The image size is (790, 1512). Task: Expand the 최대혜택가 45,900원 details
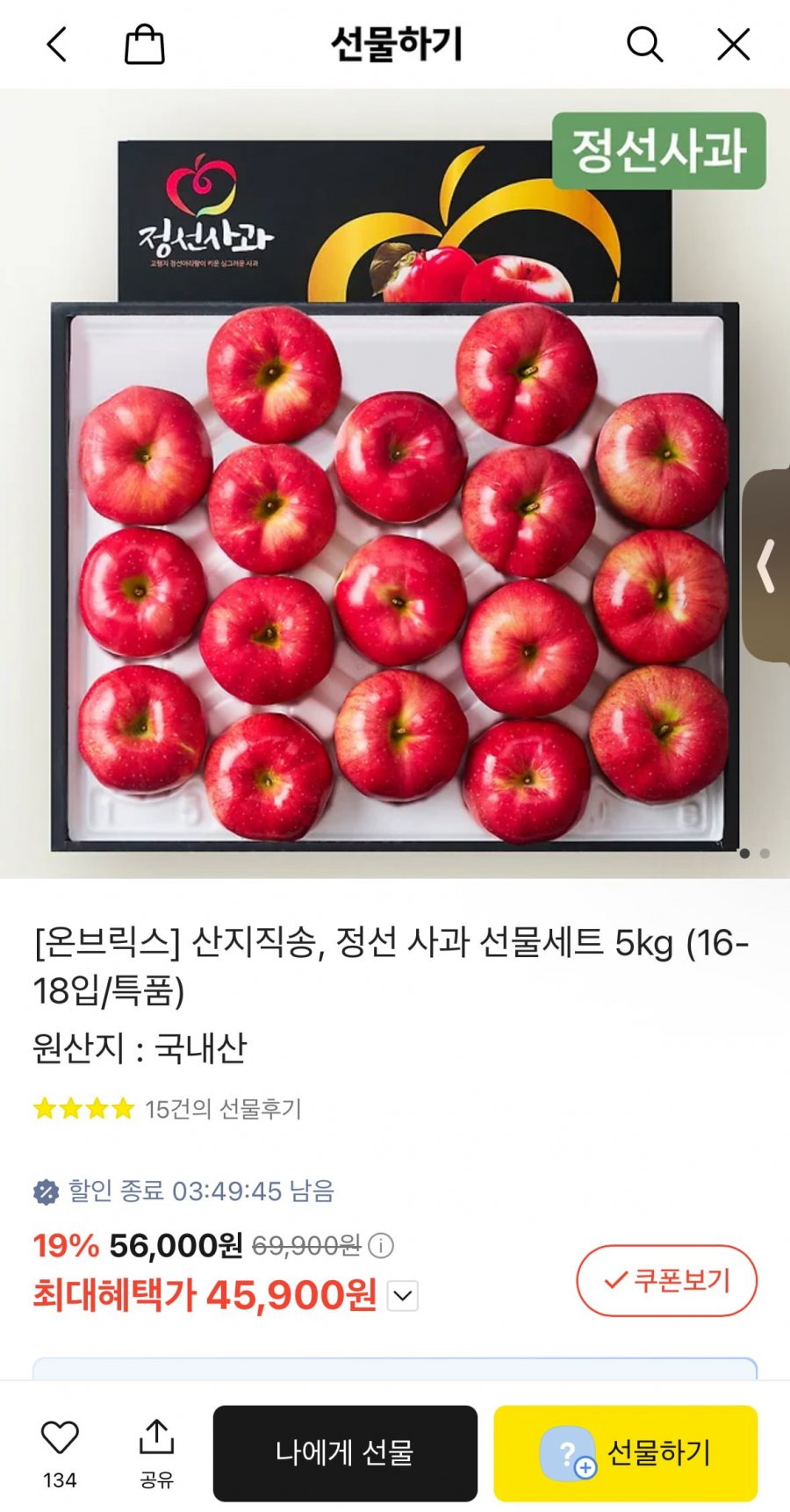pos(403,1295)
